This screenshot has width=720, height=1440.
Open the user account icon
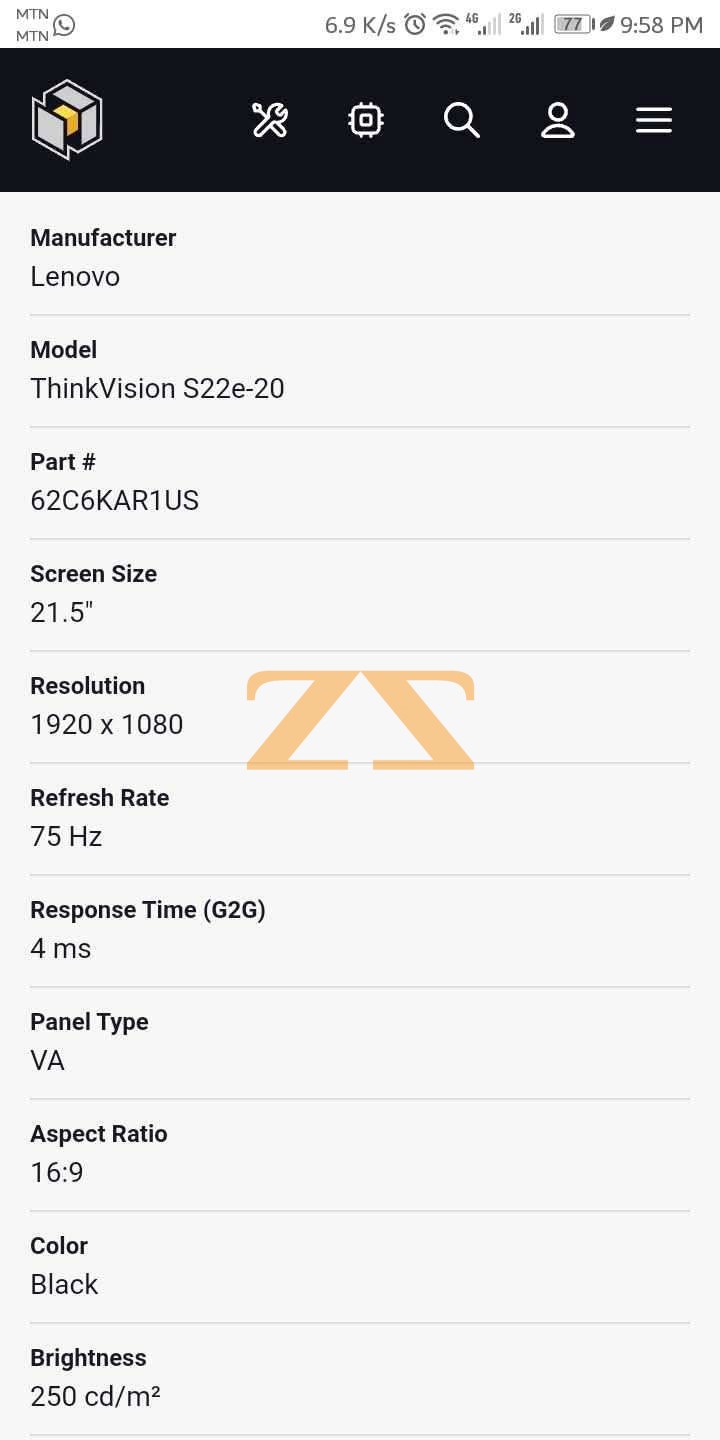(x=557, y=120)
